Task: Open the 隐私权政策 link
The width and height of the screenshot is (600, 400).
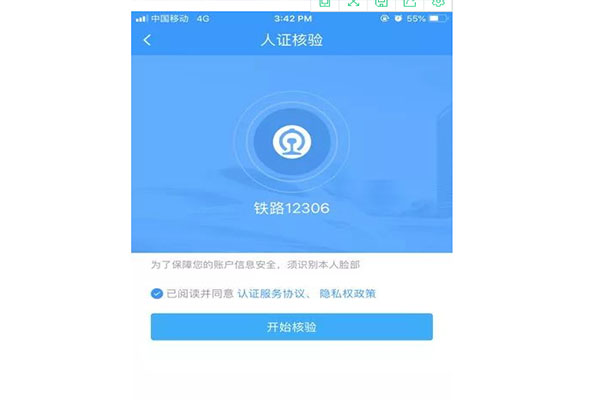Action: pyautogui.click(x=348, y=294)
